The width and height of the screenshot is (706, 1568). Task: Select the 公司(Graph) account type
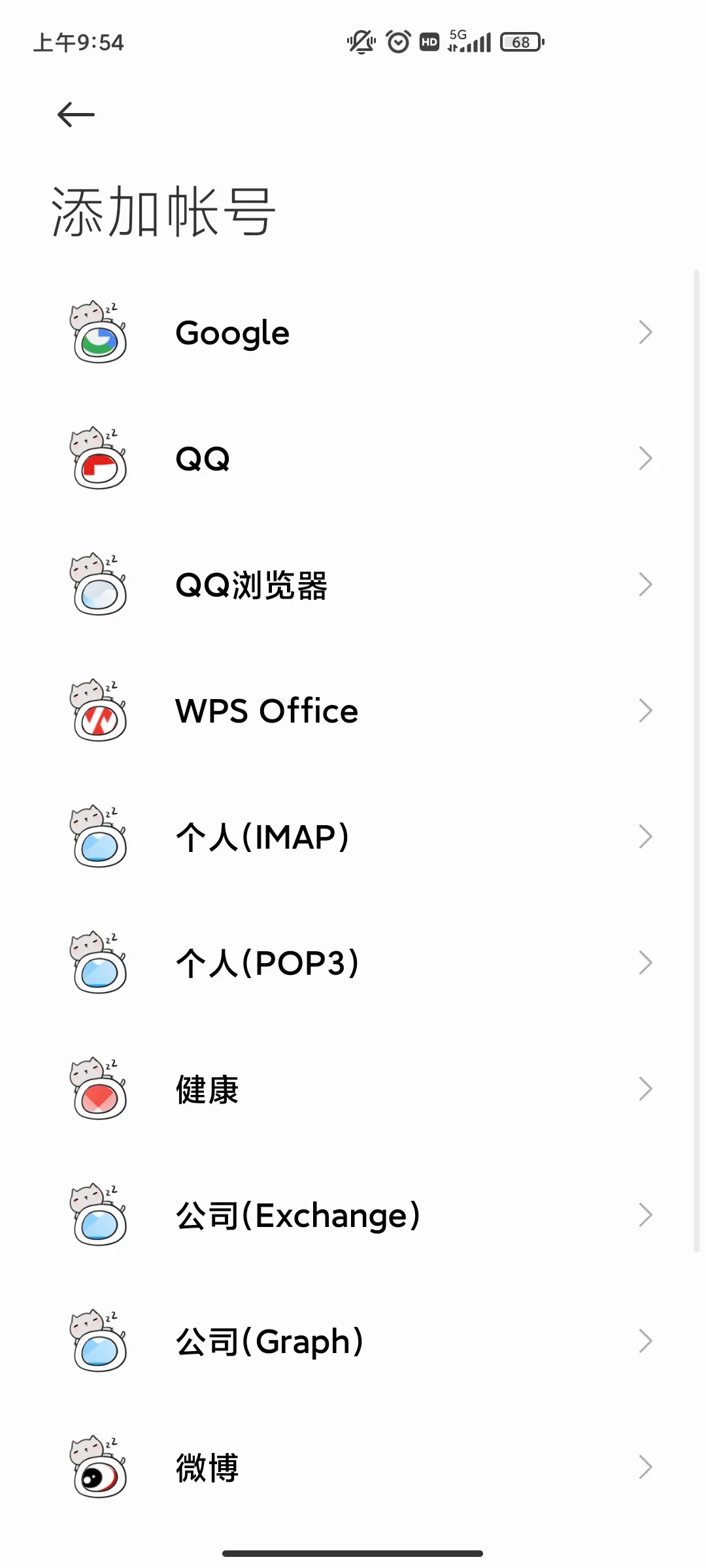point(353,1341)
